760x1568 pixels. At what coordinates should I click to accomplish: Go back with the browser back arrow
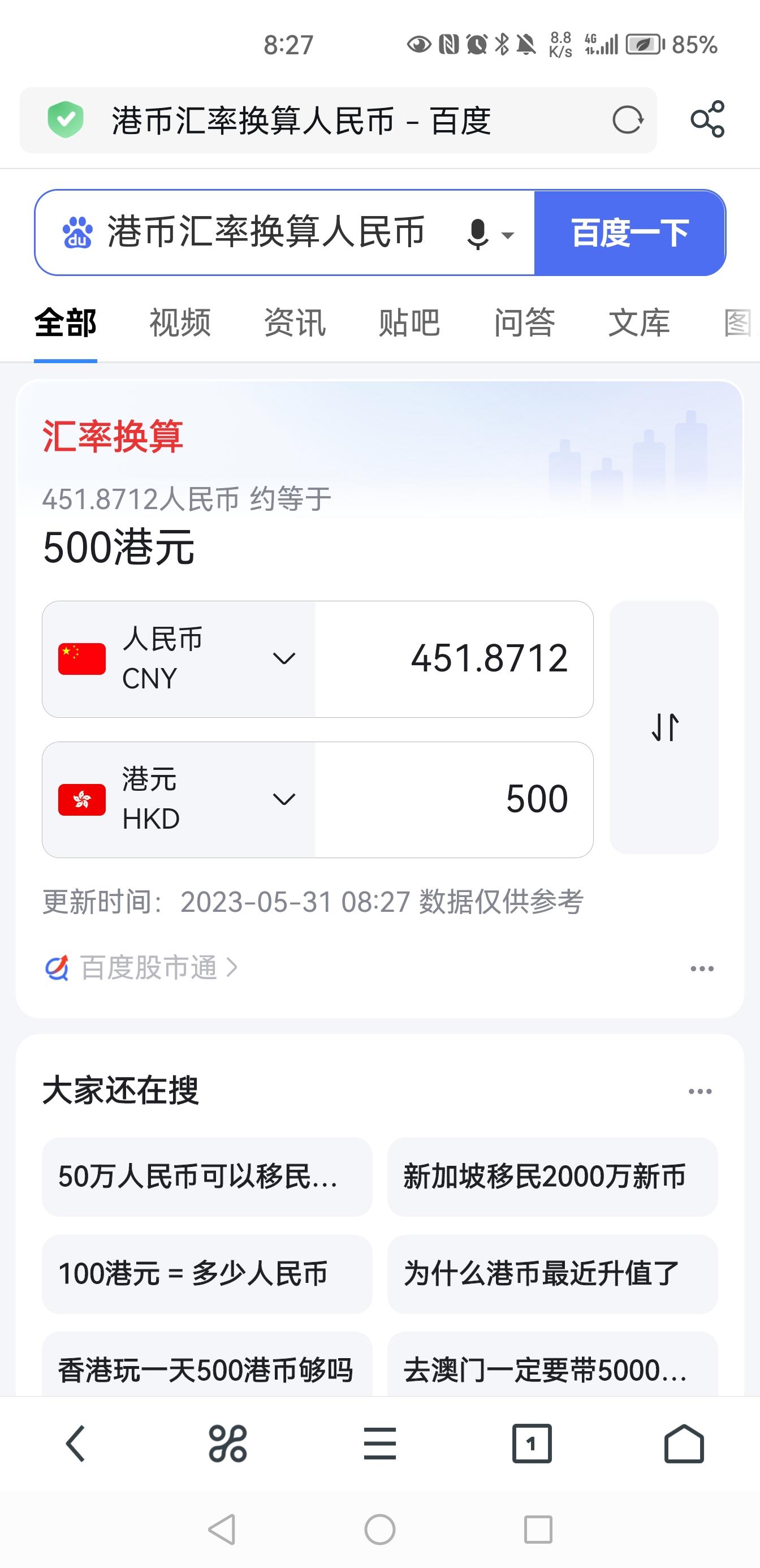click(x=75, y=1443)
